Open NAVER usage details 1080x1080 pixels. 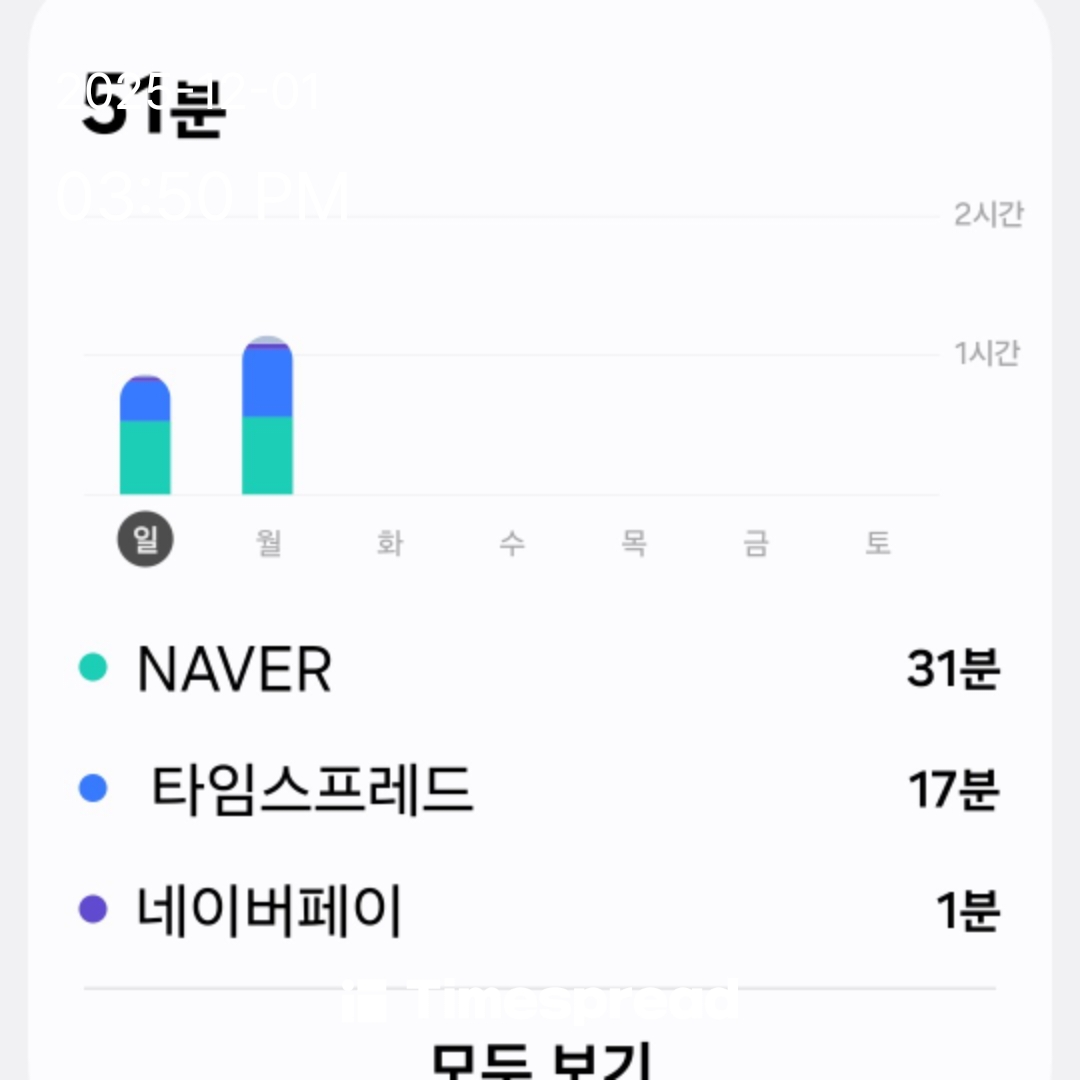(540, 669)
